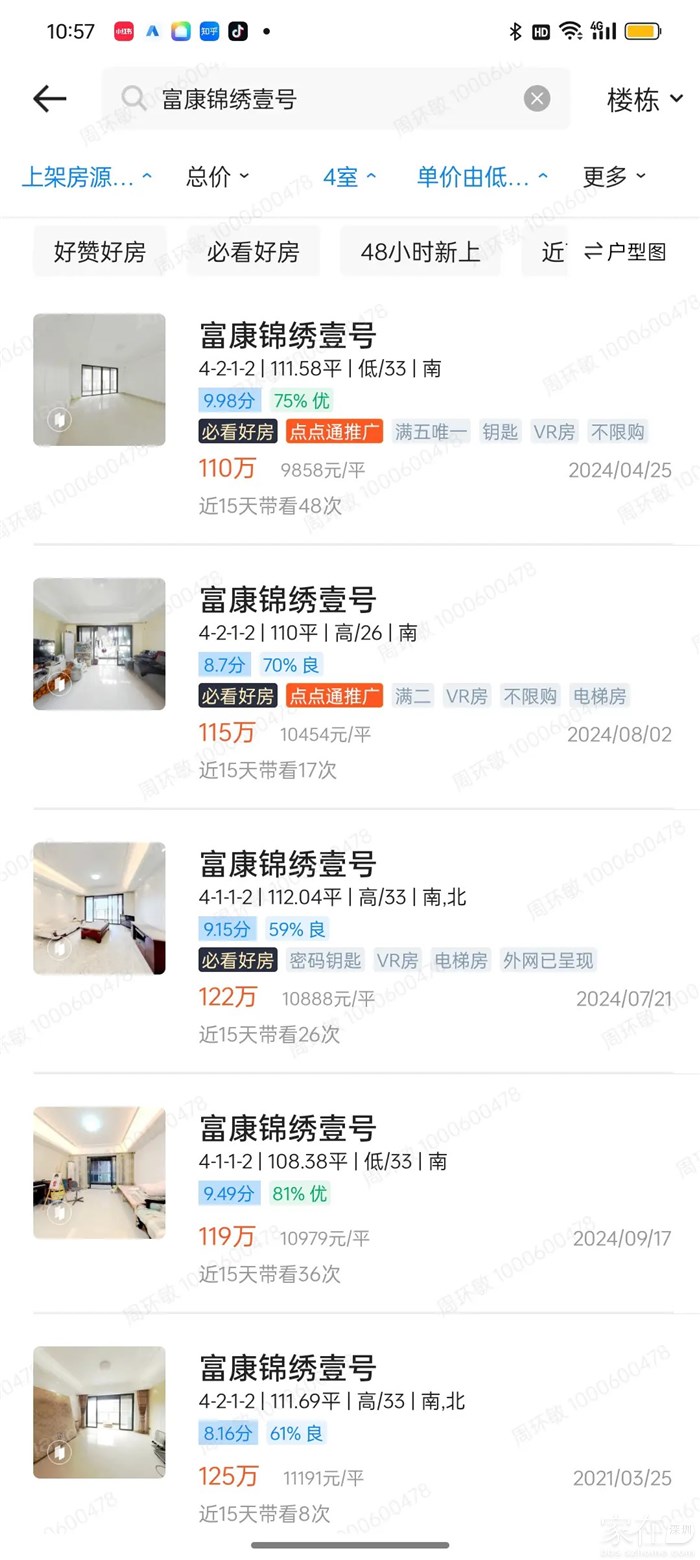Go back using the arrow icon
This screenshot has width=700, height=1560.
click(49, 98)
